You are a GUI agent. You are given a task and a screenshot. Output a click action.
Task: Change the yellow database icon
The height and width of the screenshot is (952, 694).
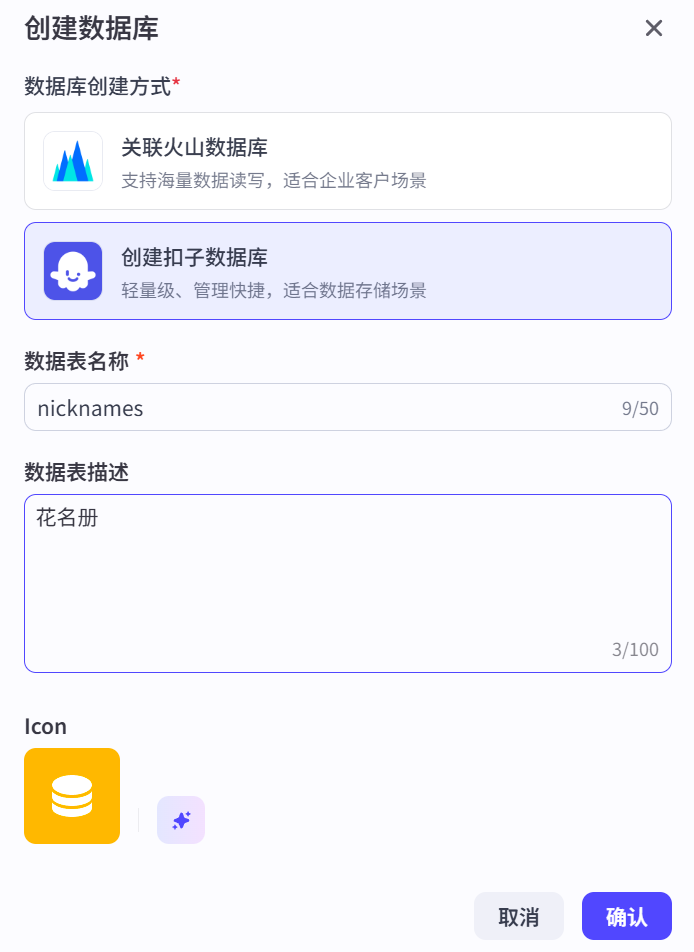(x=72, y=796)
